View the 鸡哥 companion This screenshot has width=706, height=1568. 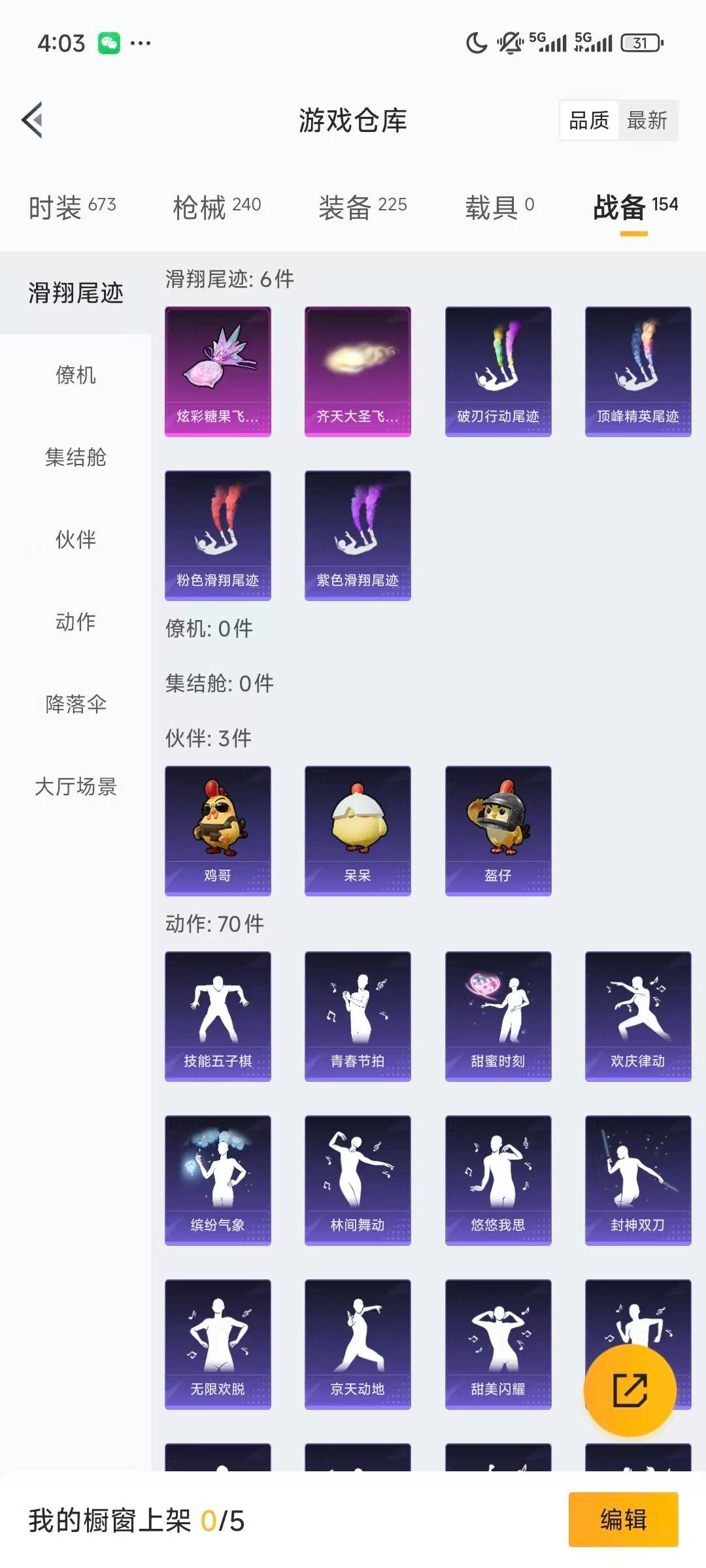point(218,830)
